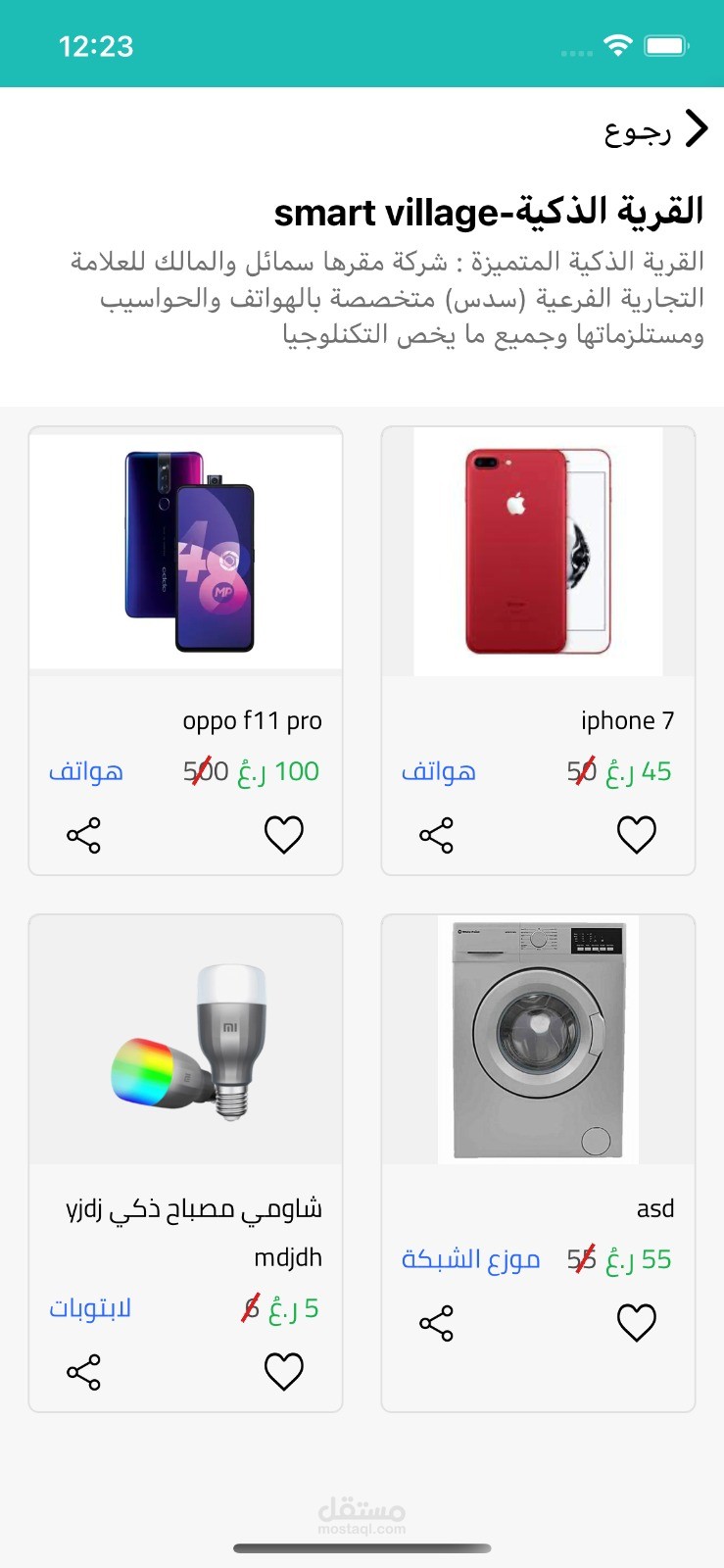This screenshot has width=724, height=1568.
Task: Share the Xiaomi smart bulb item
Action: point(83,1371)
